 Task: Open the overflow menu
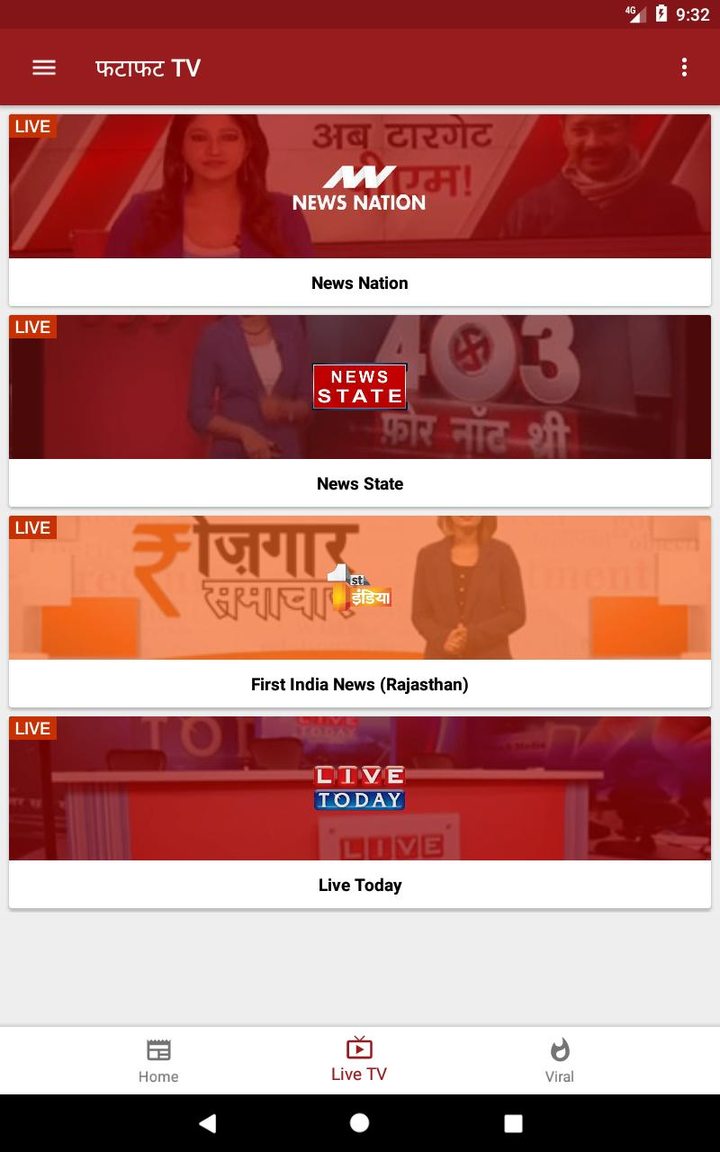[684, 68]
